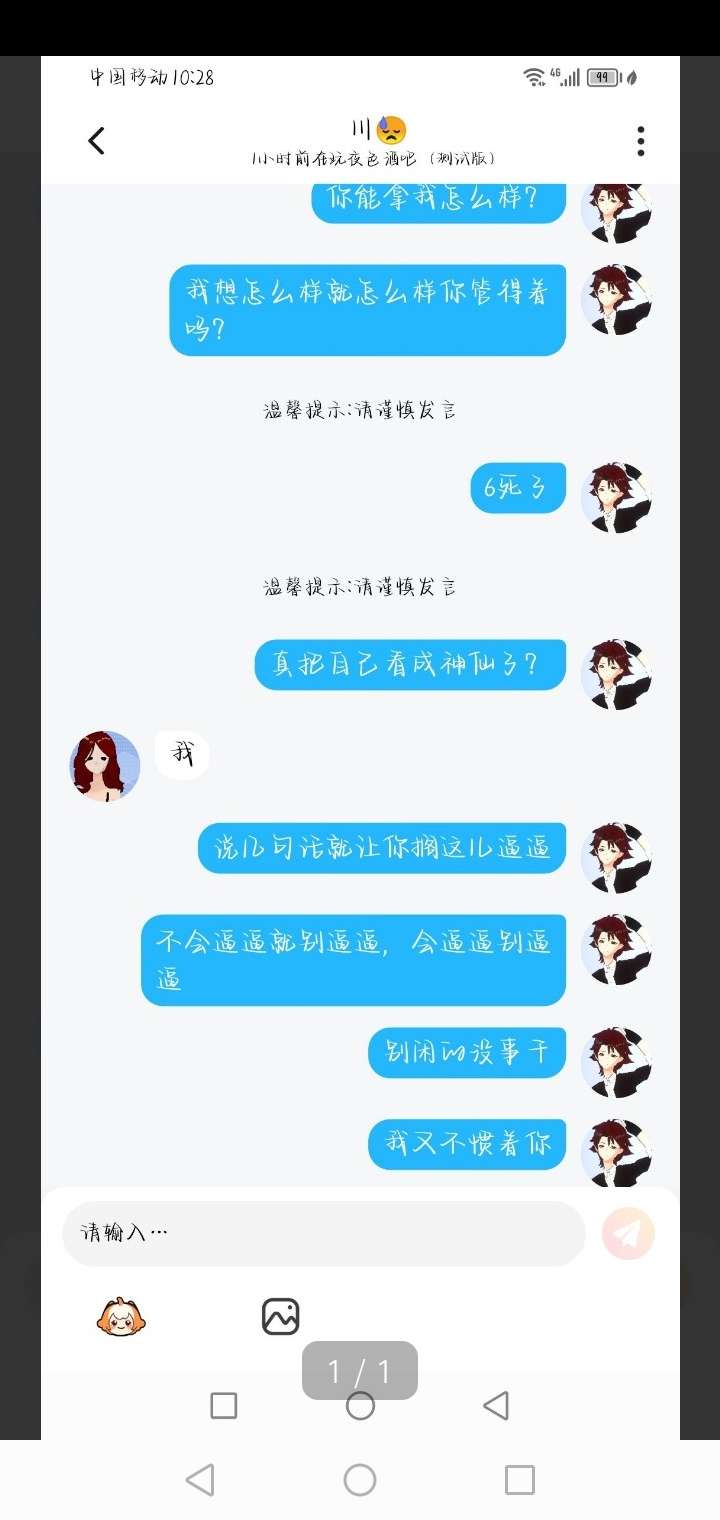The image size is (720, 1520).
Task: Go back from the chat
Action: (96, 141)
